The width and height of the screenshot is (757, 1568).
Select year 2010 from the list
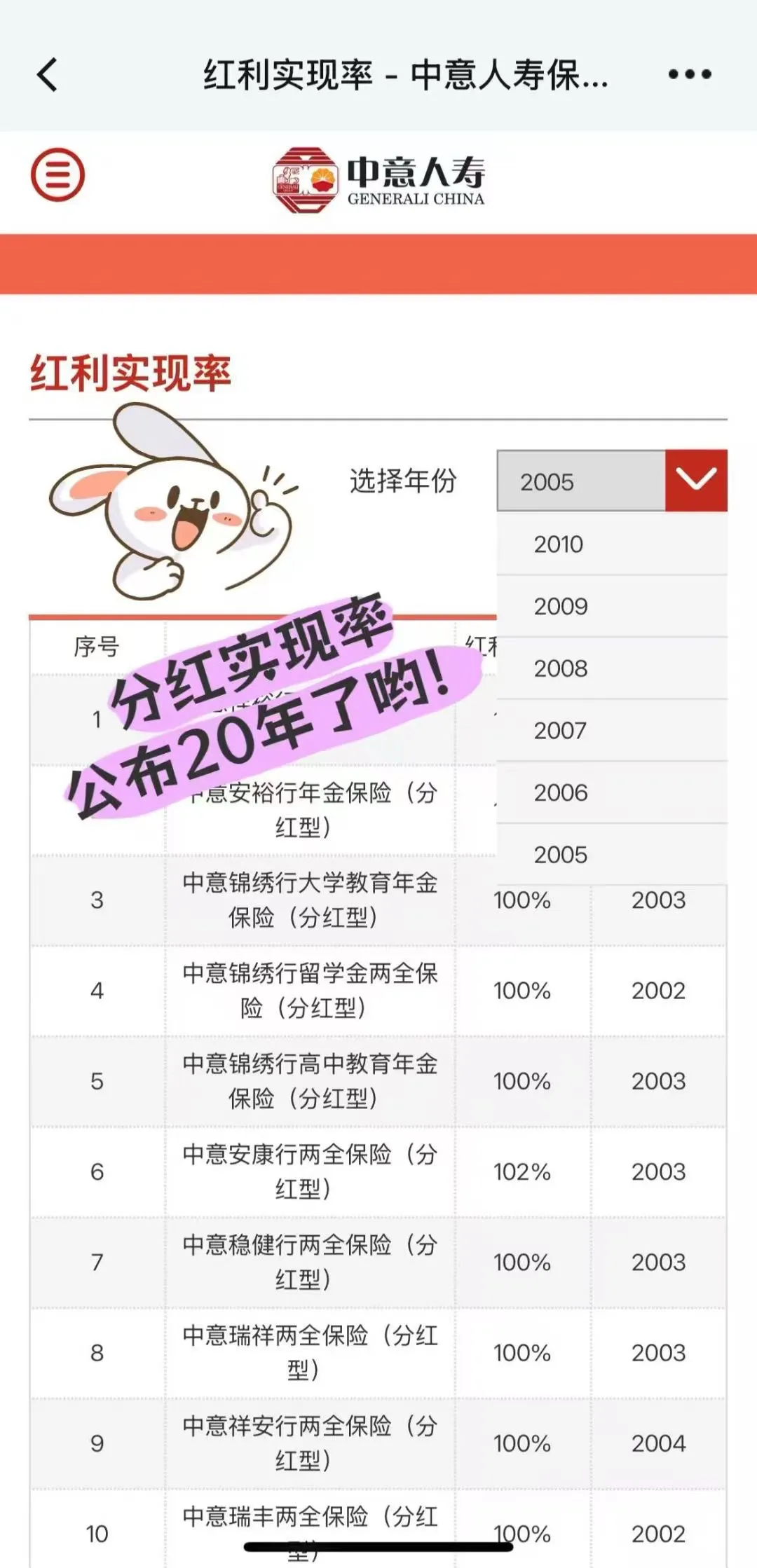[x=611, y=544]
